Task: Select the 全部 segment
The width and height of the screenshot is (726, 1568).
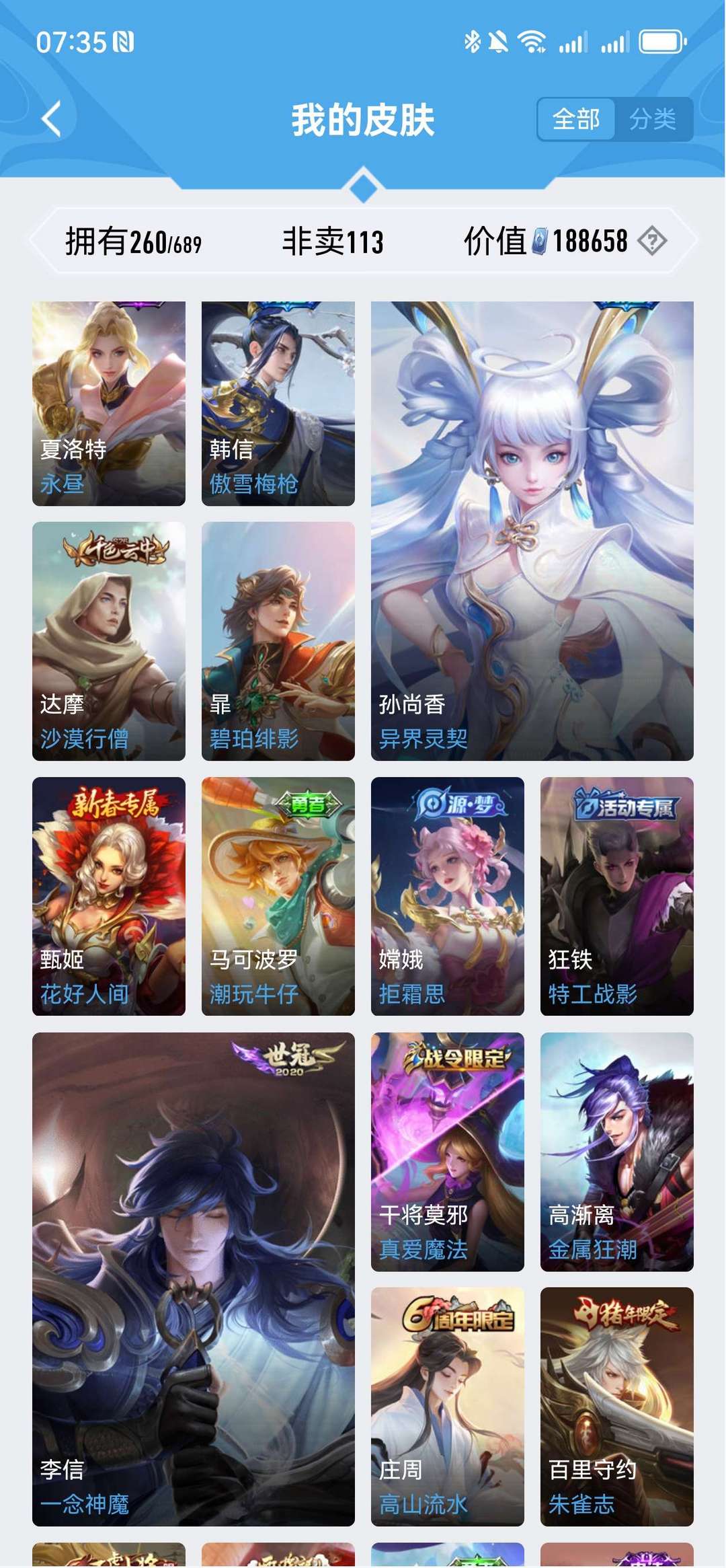Action: (x=576, y=120)
